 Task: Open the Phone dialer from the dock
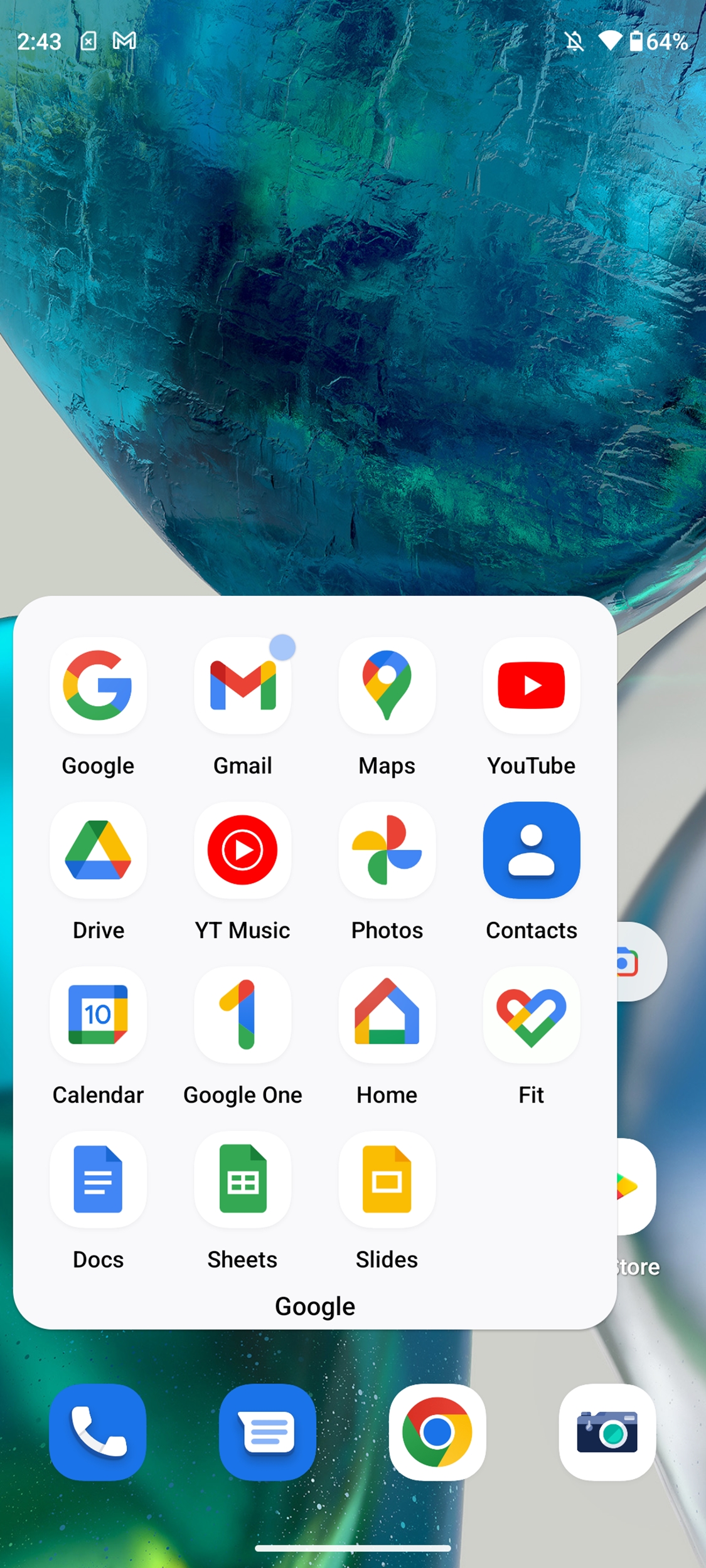click(x=98, y=1433)
